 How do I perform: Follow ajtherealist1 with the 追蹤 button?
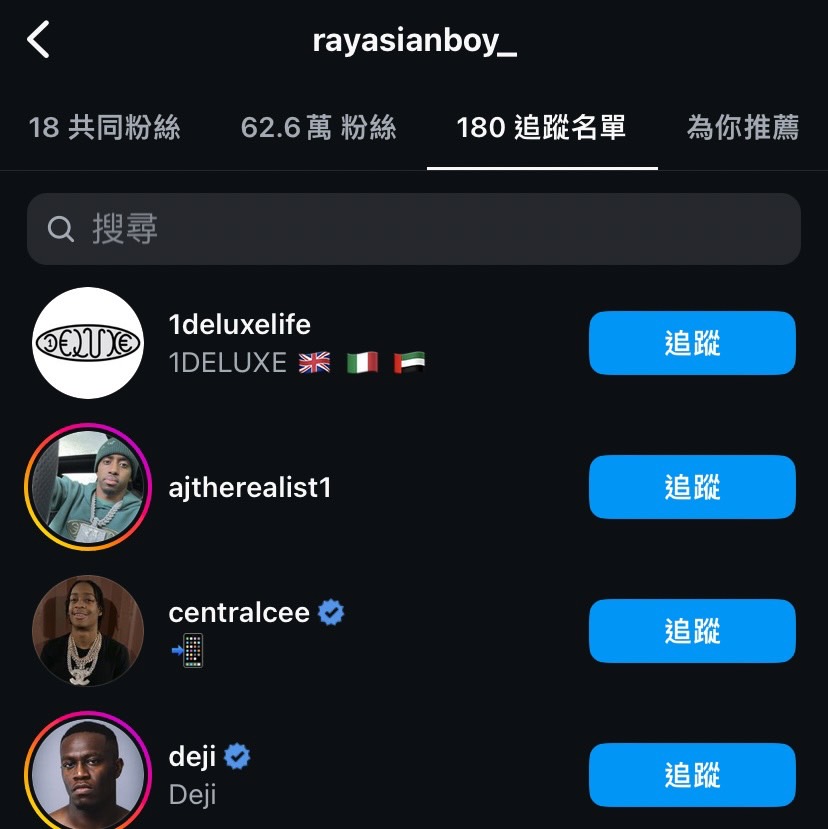[x=691, y=487]
